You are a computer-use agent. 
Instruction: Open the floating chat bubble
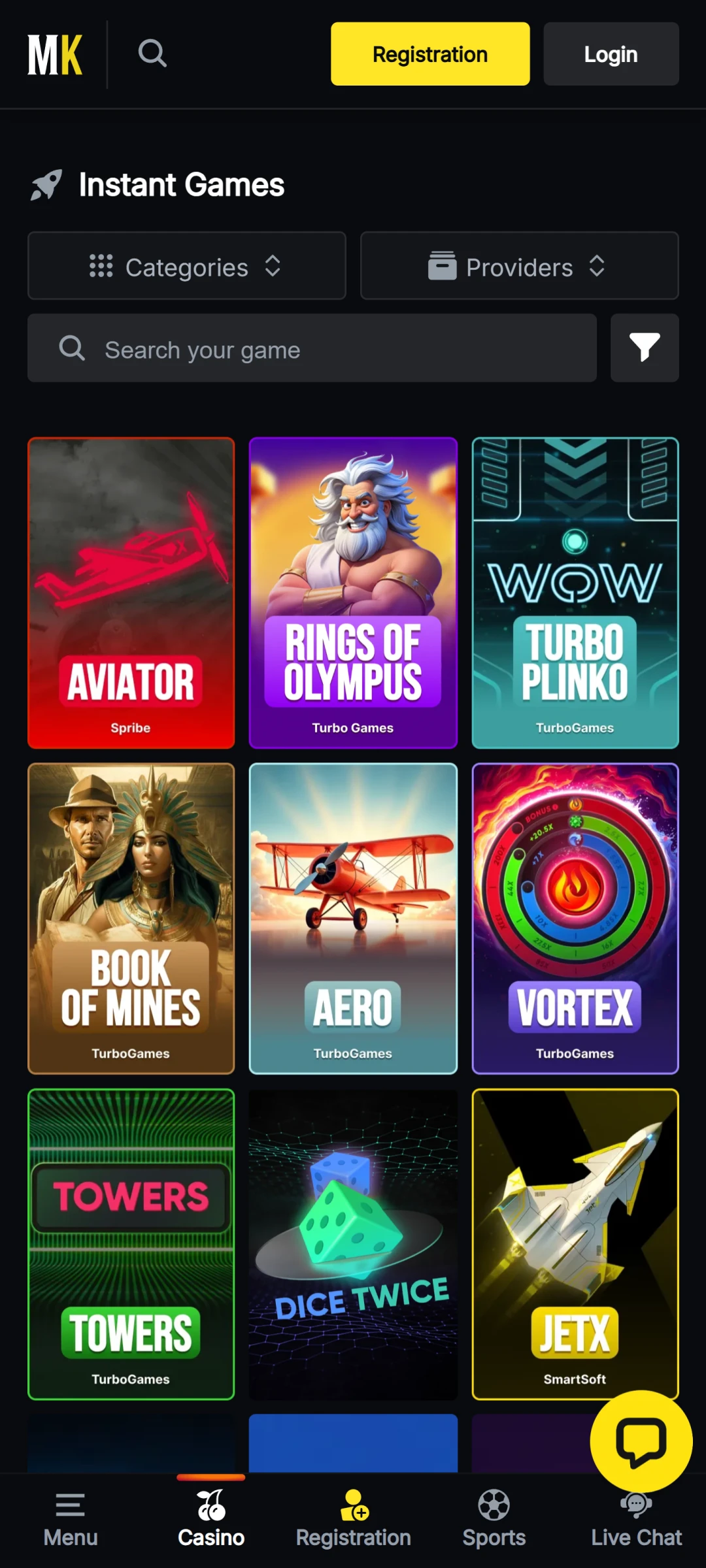pos(641,1441)
